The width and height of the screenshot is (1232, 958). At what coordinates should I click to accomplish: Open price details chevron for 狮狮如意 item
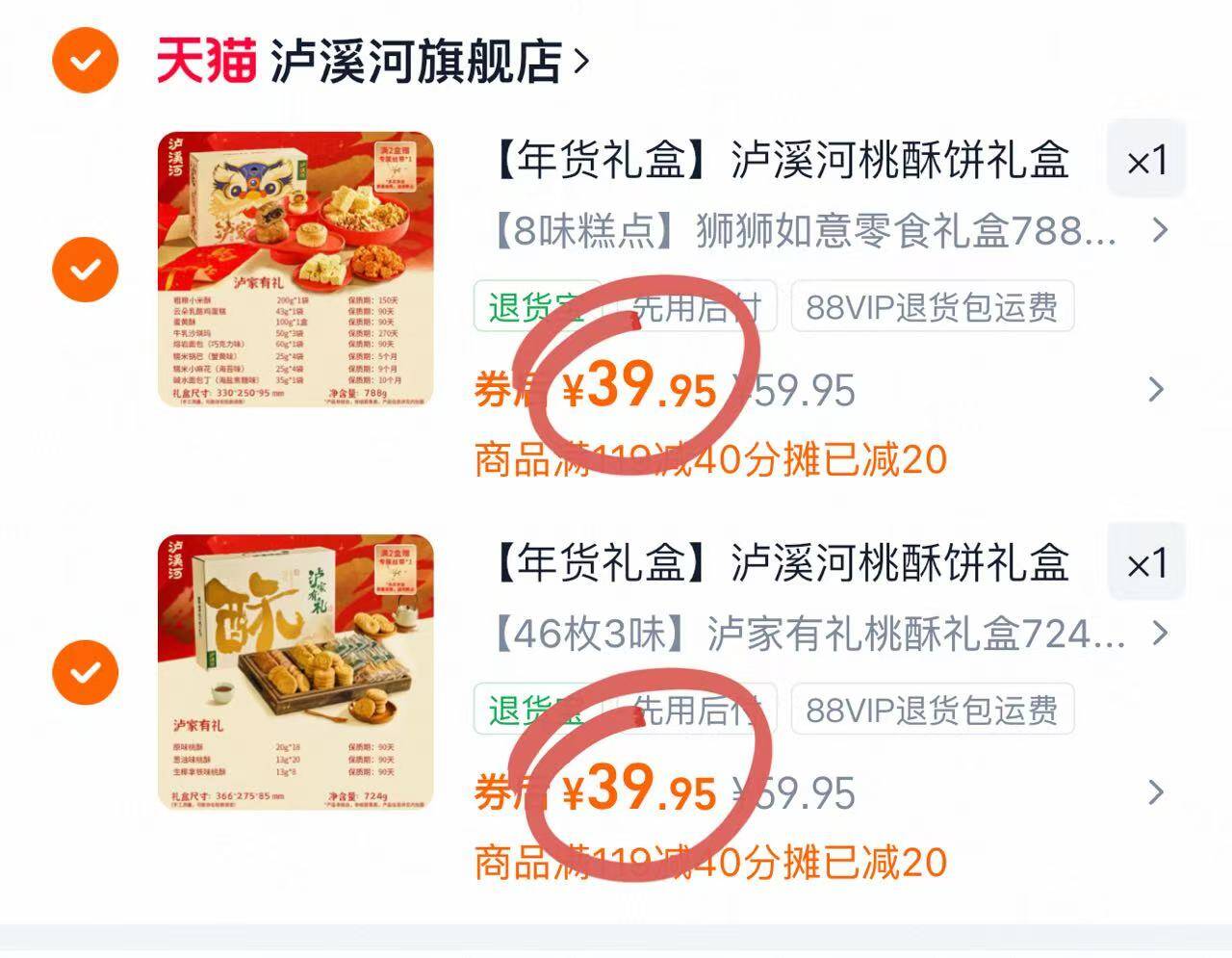coord(1158,390)
